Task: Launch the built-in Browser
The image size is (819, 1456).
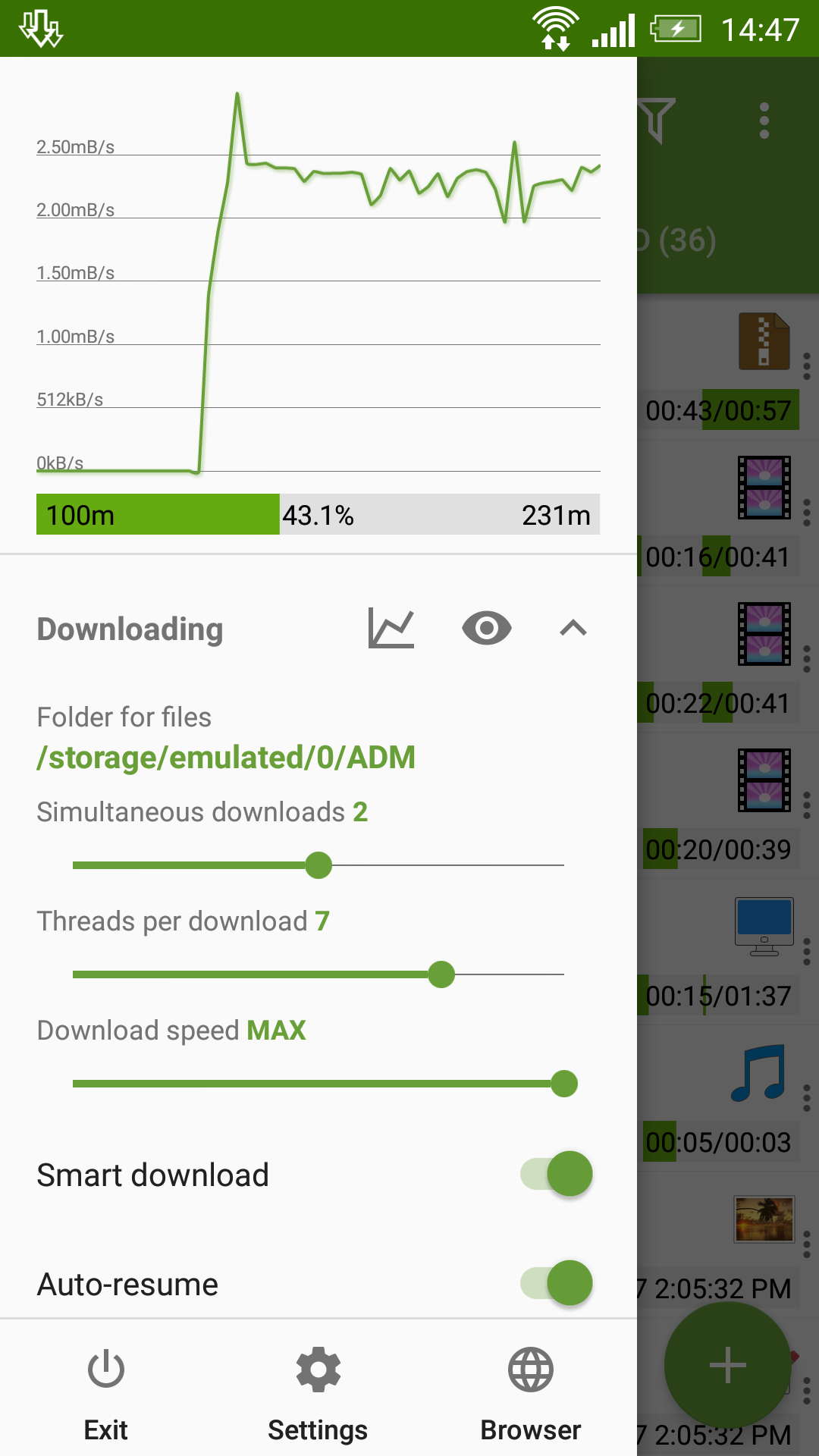Action: pos(531,1394)
